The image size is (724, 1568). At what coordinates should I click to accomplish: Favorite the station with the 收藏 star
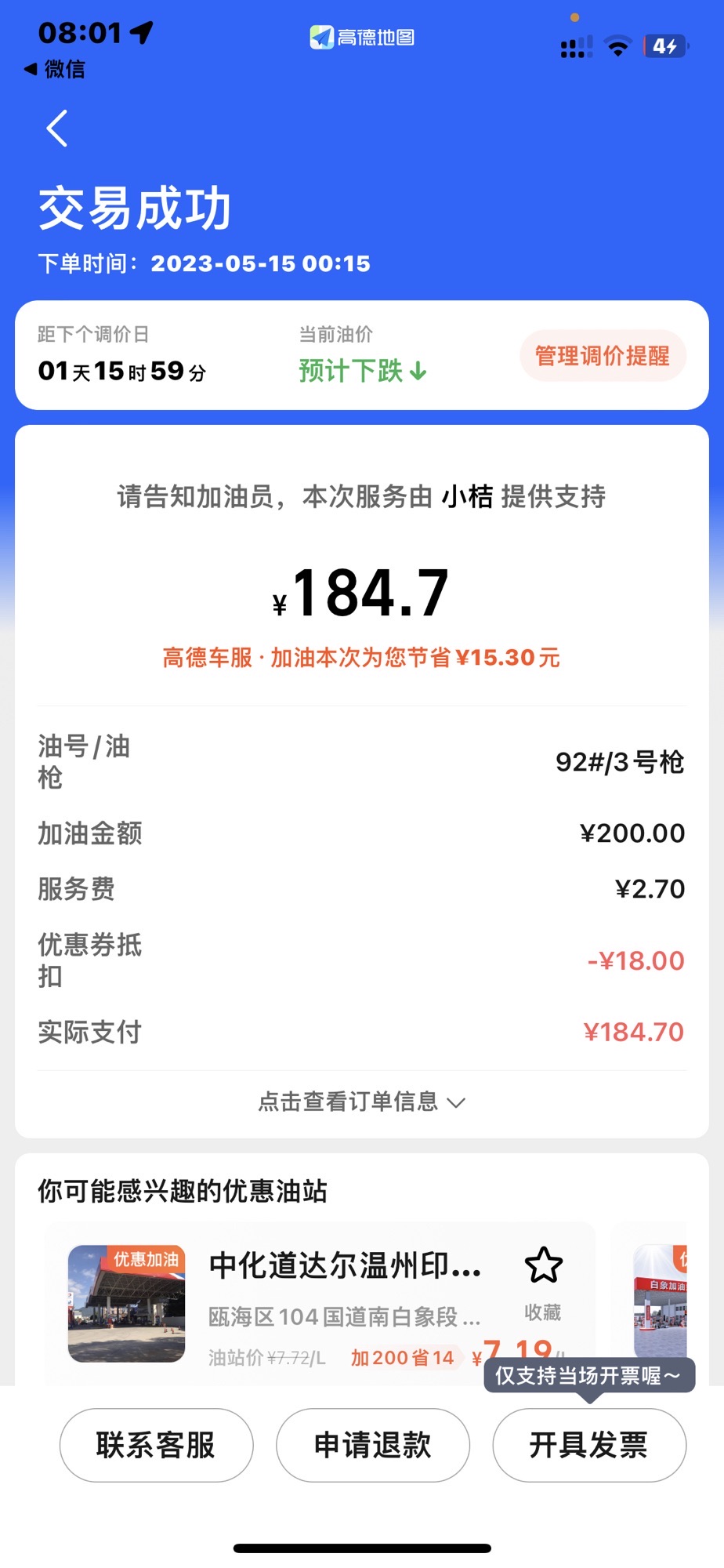click(x=543, y=1265)
